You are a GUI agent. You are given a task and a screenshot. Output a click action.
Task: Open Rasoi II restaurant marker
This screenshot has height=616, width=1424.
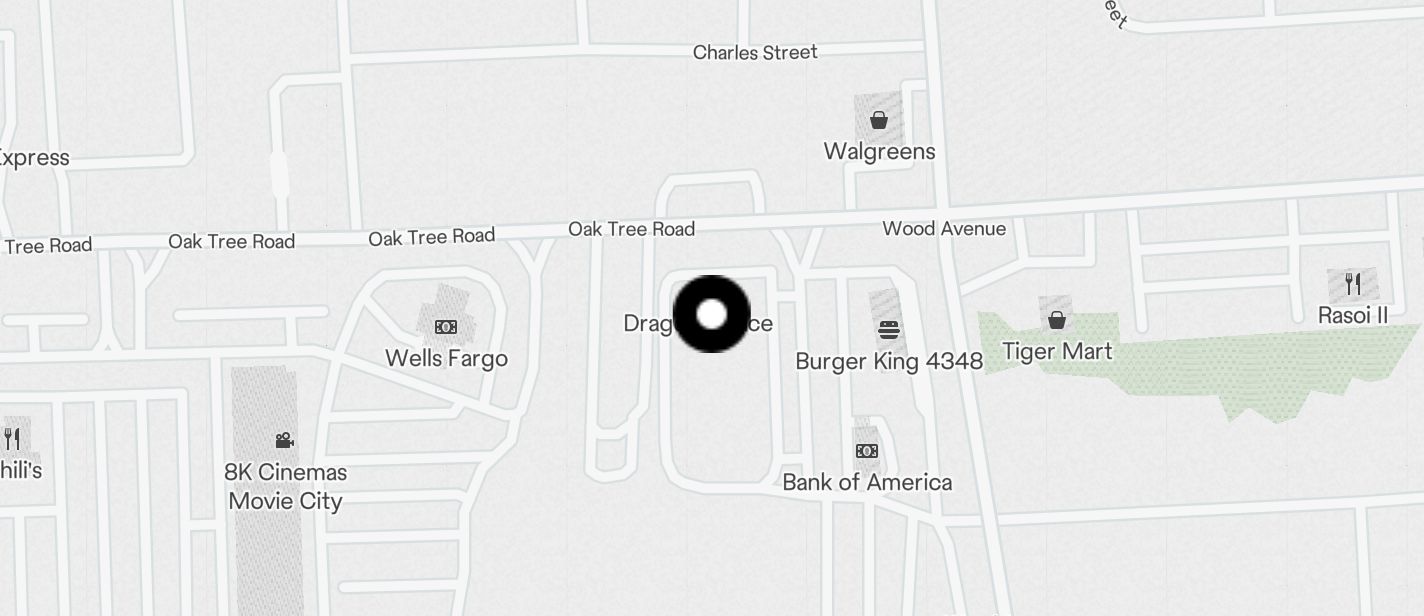pyautogui.click(x=1352, y=284)
